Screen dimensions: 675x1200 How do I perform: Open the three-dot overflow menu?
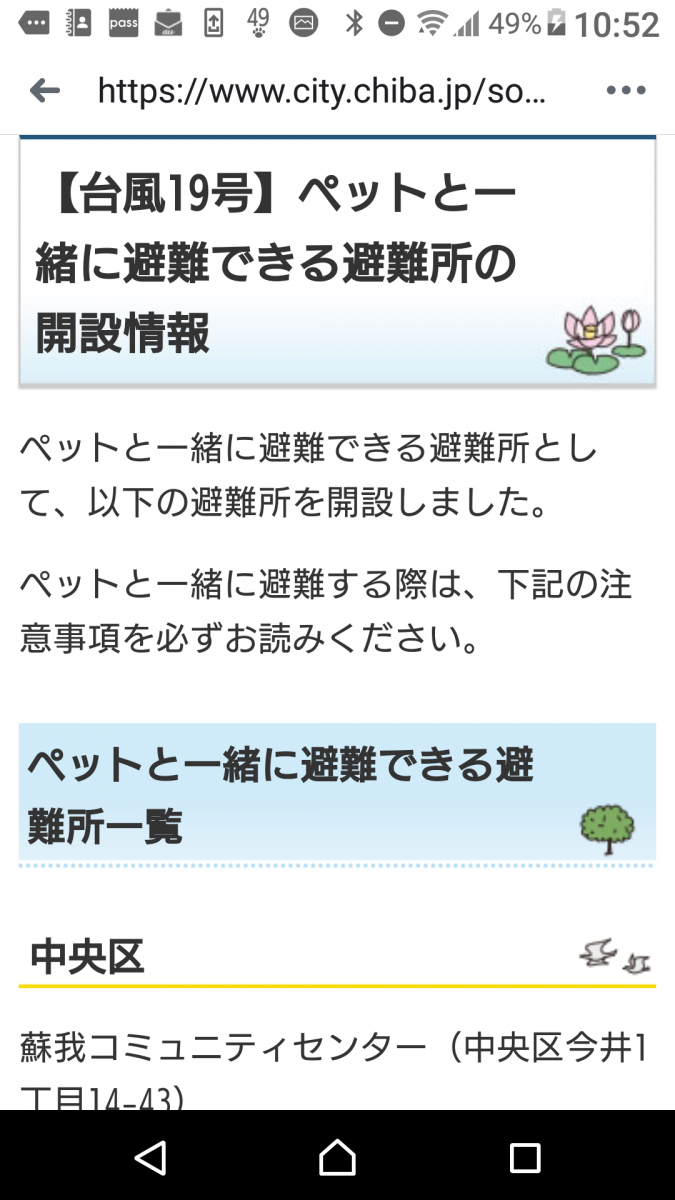point(626,91)
